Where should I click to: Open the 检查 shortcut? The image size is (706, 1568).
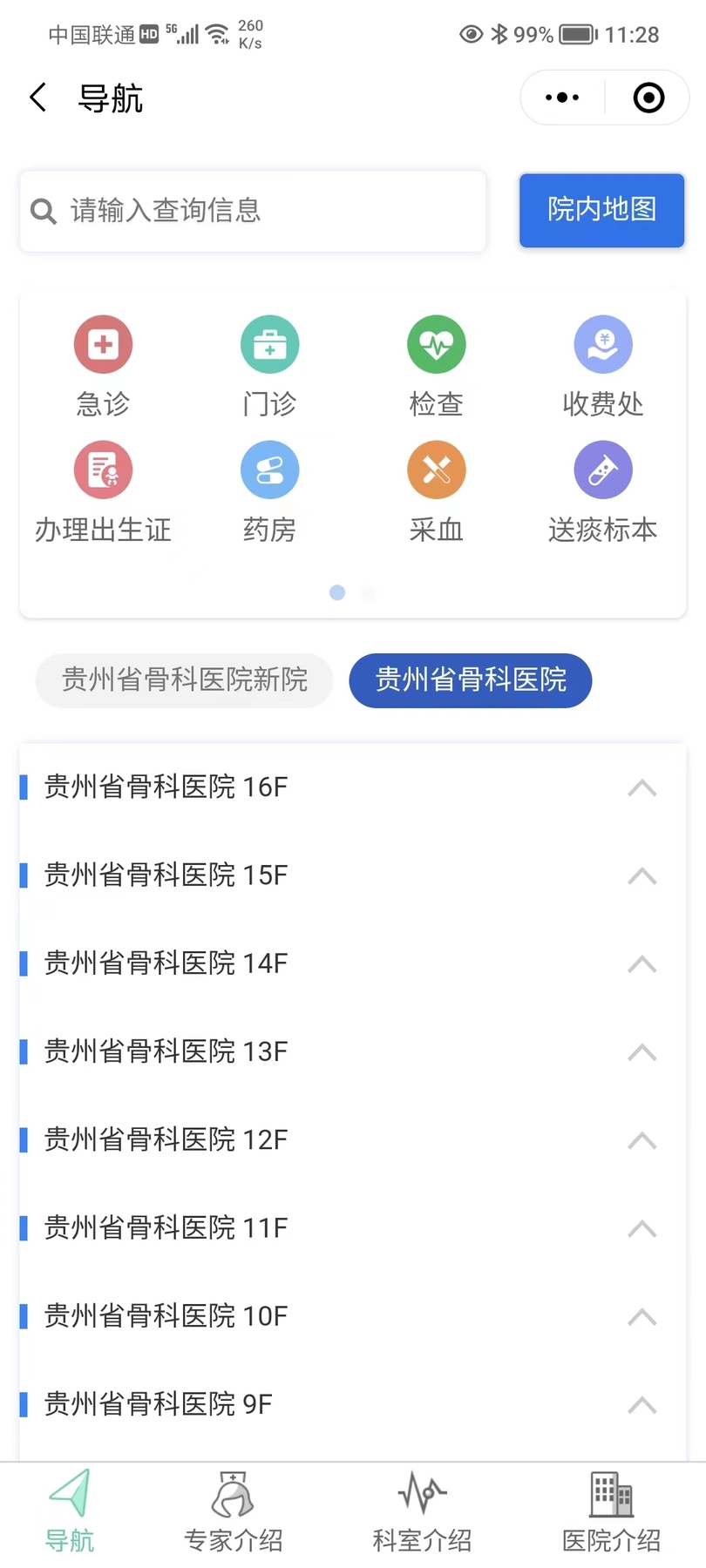point(436,365)
